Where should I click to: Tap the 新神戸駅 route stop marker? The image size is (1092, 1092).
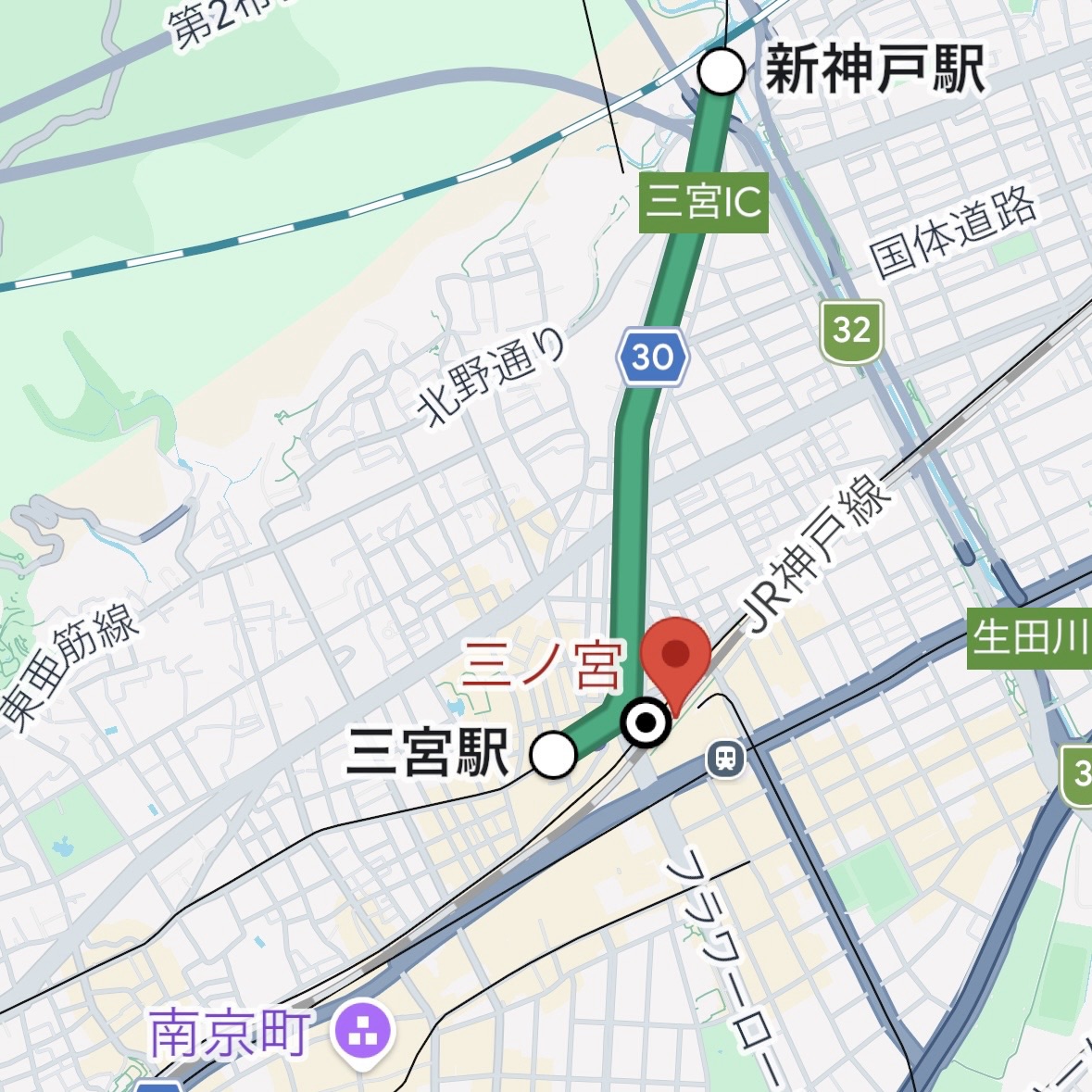click(x=722, y=70)
